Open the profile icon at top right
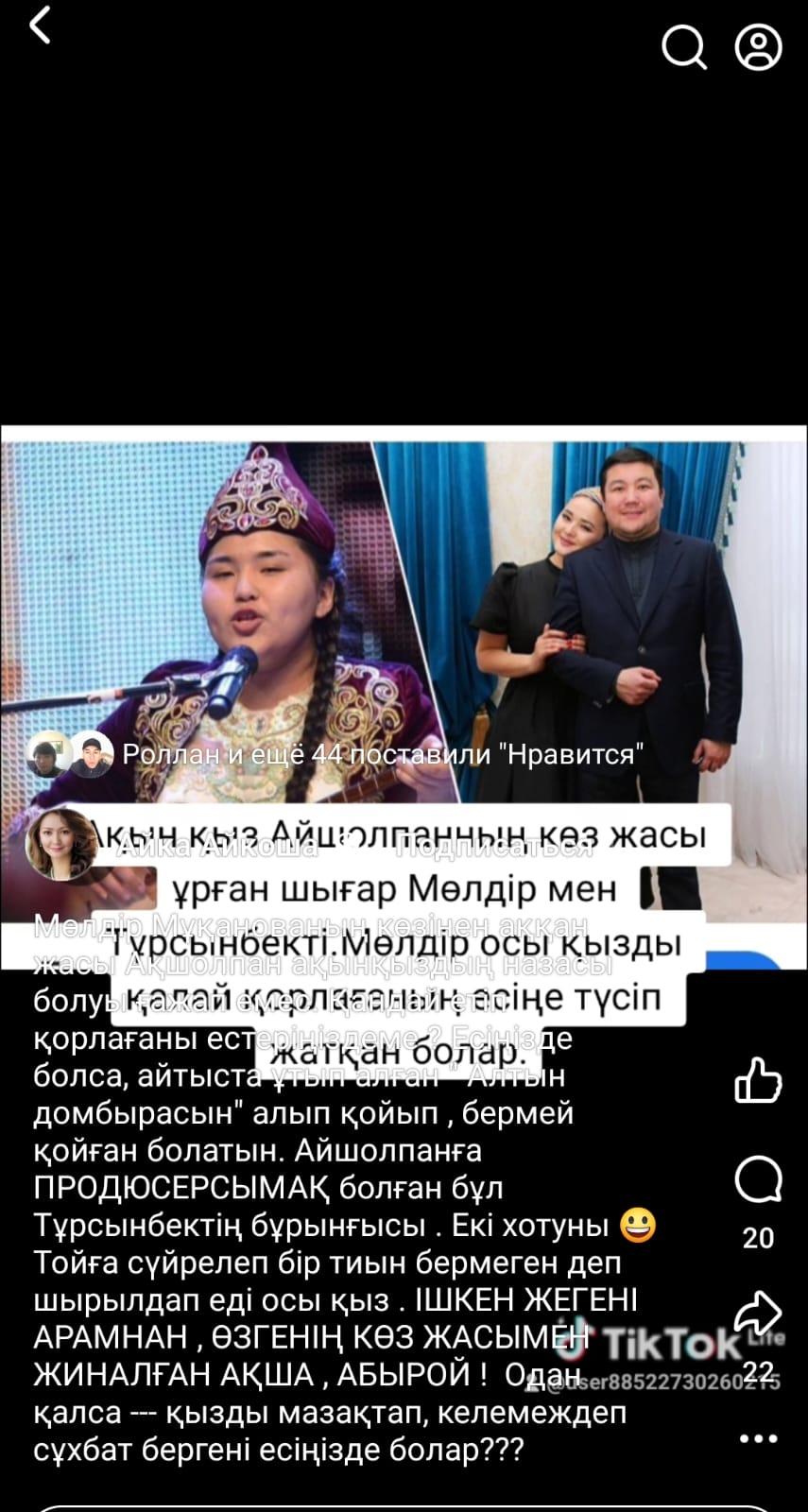Image resolution: width=808 pixels, height=1512 pixels. [758, 46]
